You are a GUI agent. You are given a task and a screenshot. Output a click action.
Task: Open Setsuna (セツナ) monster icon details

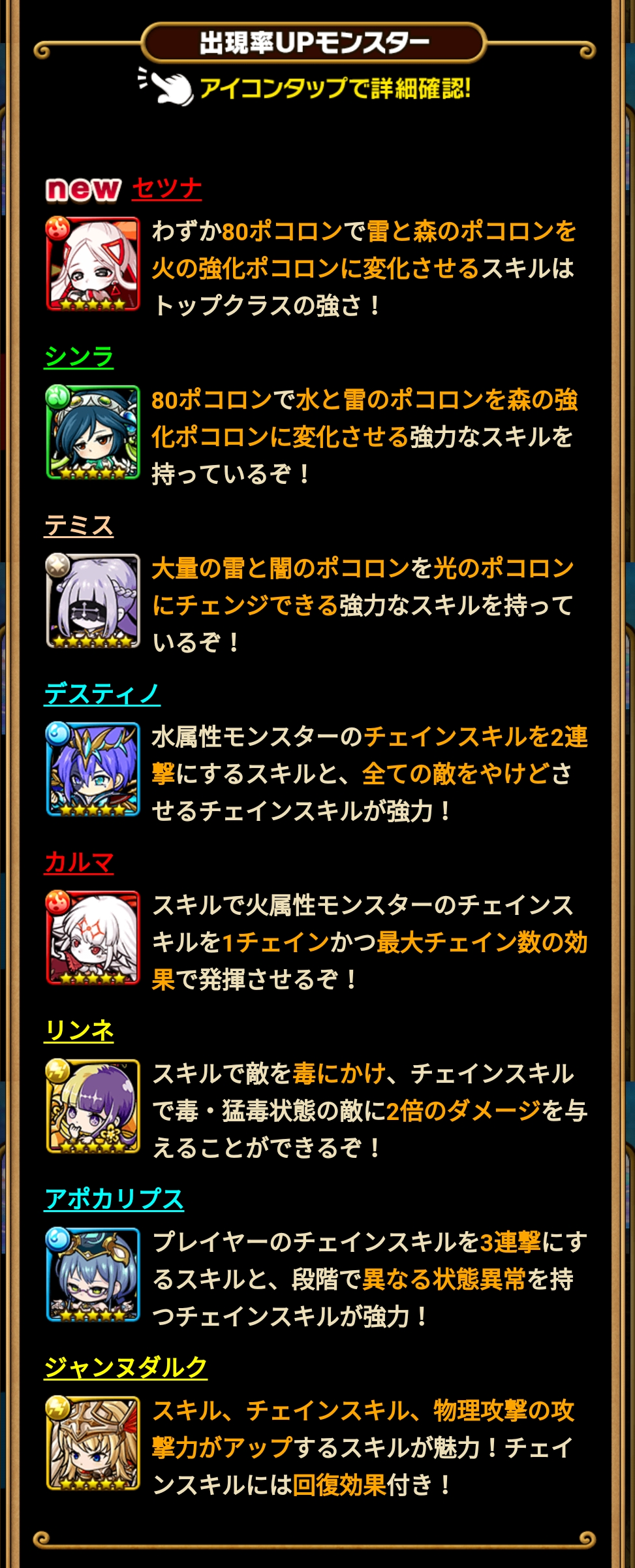[x=93, y=264]
